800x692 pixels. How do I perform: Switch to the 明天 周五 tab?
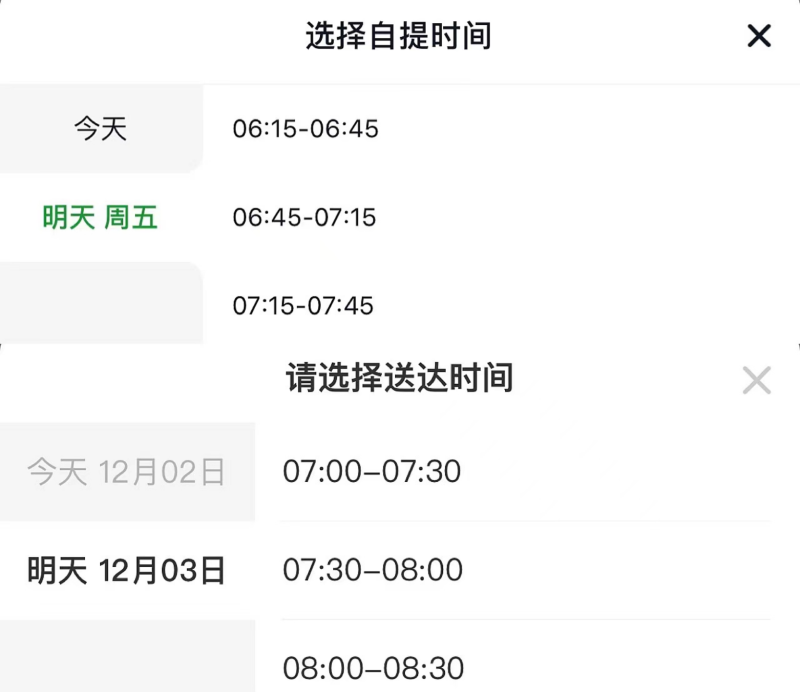coord(101,217)
